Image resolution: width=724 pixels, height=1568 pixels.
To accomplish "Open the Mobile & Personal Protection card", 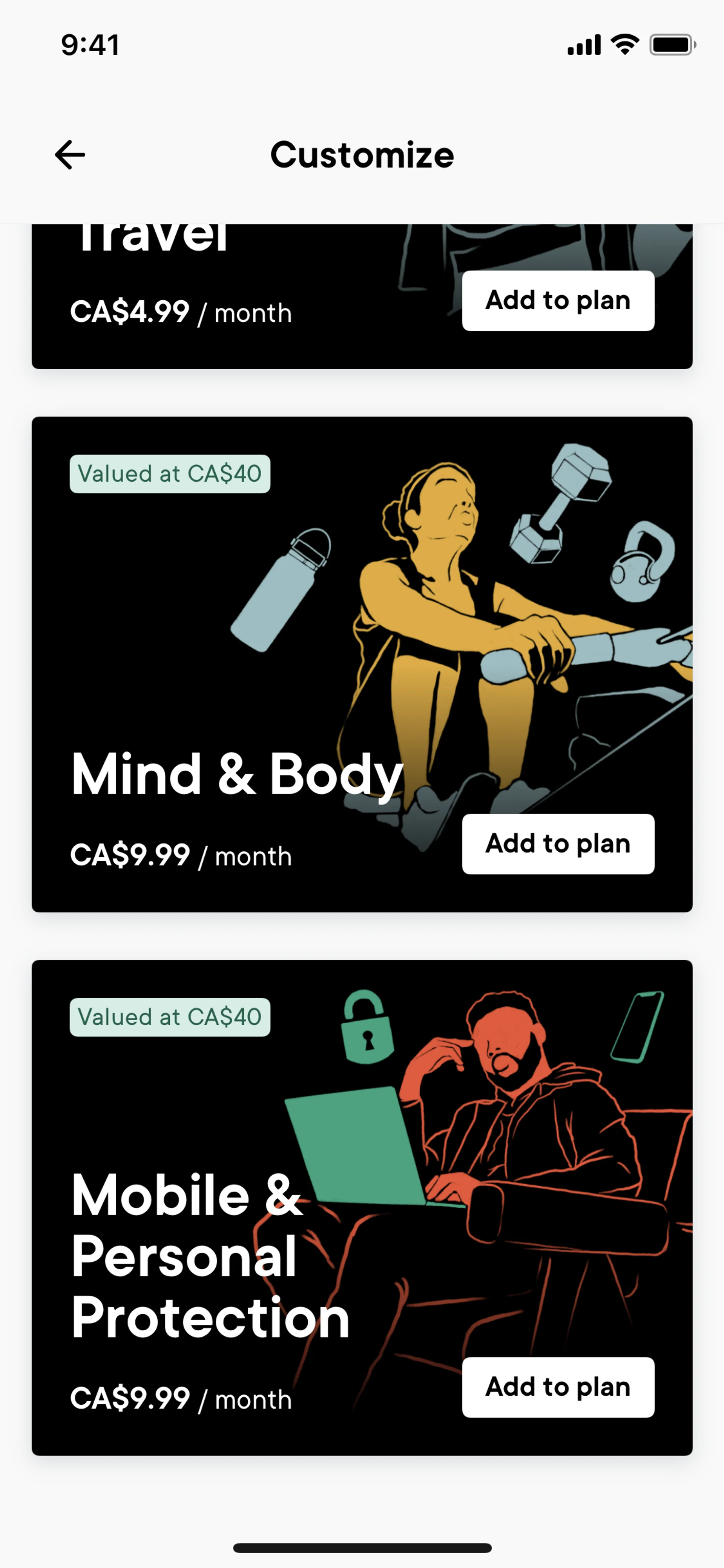I will tap(362, 1208).
